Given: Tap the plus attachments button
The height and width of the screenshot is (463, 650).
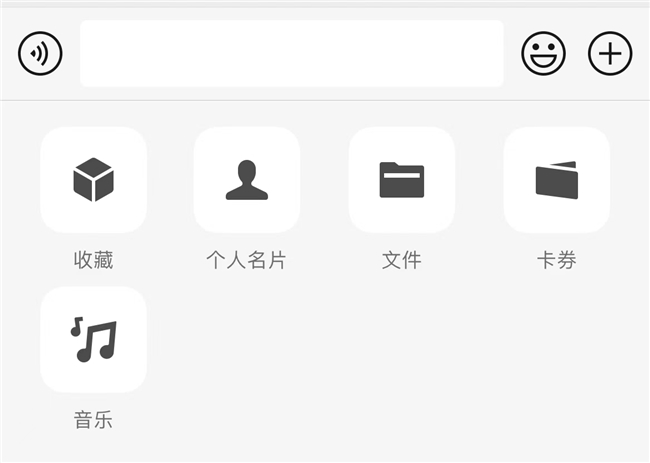Looking at the screenshot, I should (x=609, y=53).
